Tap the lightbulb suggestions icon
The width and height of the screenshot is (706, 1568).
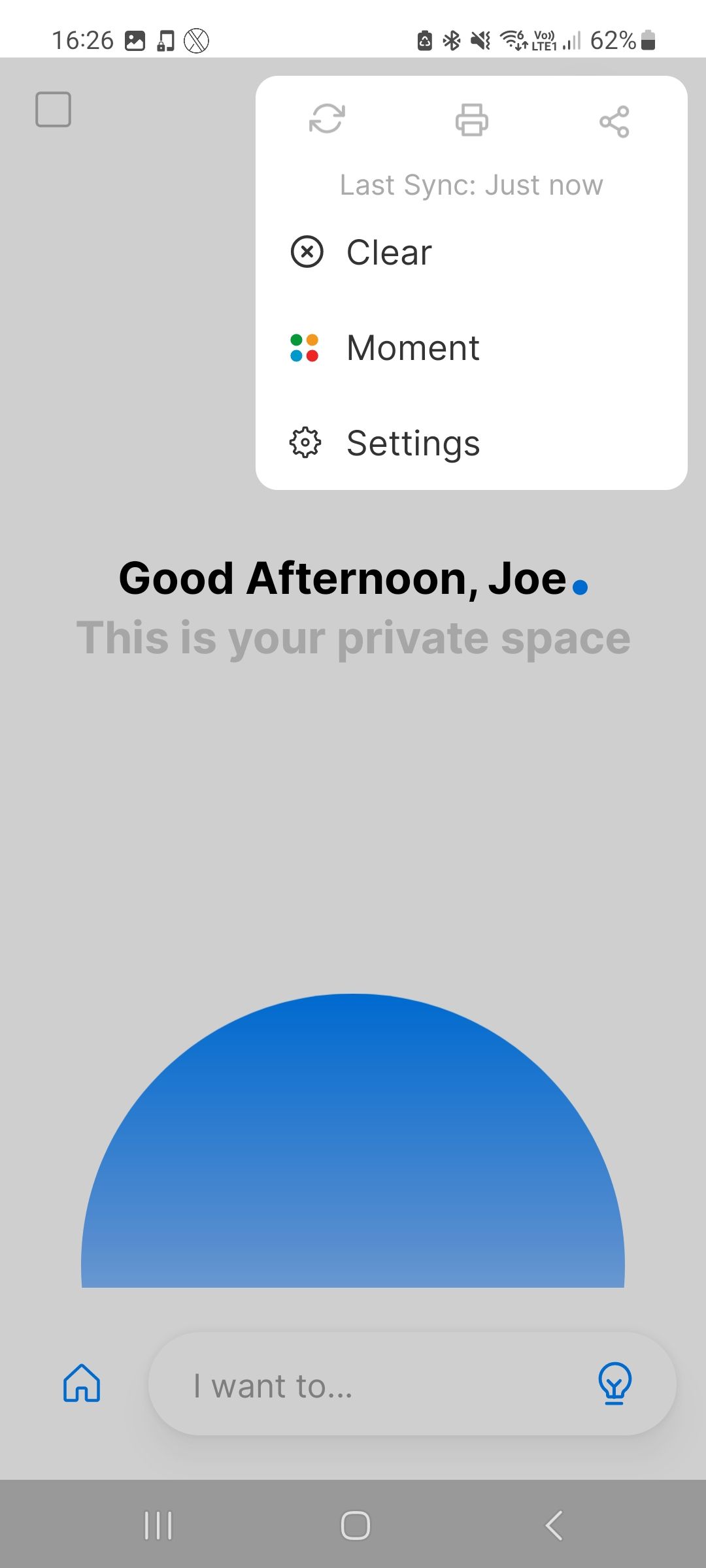pos(614,1383)
